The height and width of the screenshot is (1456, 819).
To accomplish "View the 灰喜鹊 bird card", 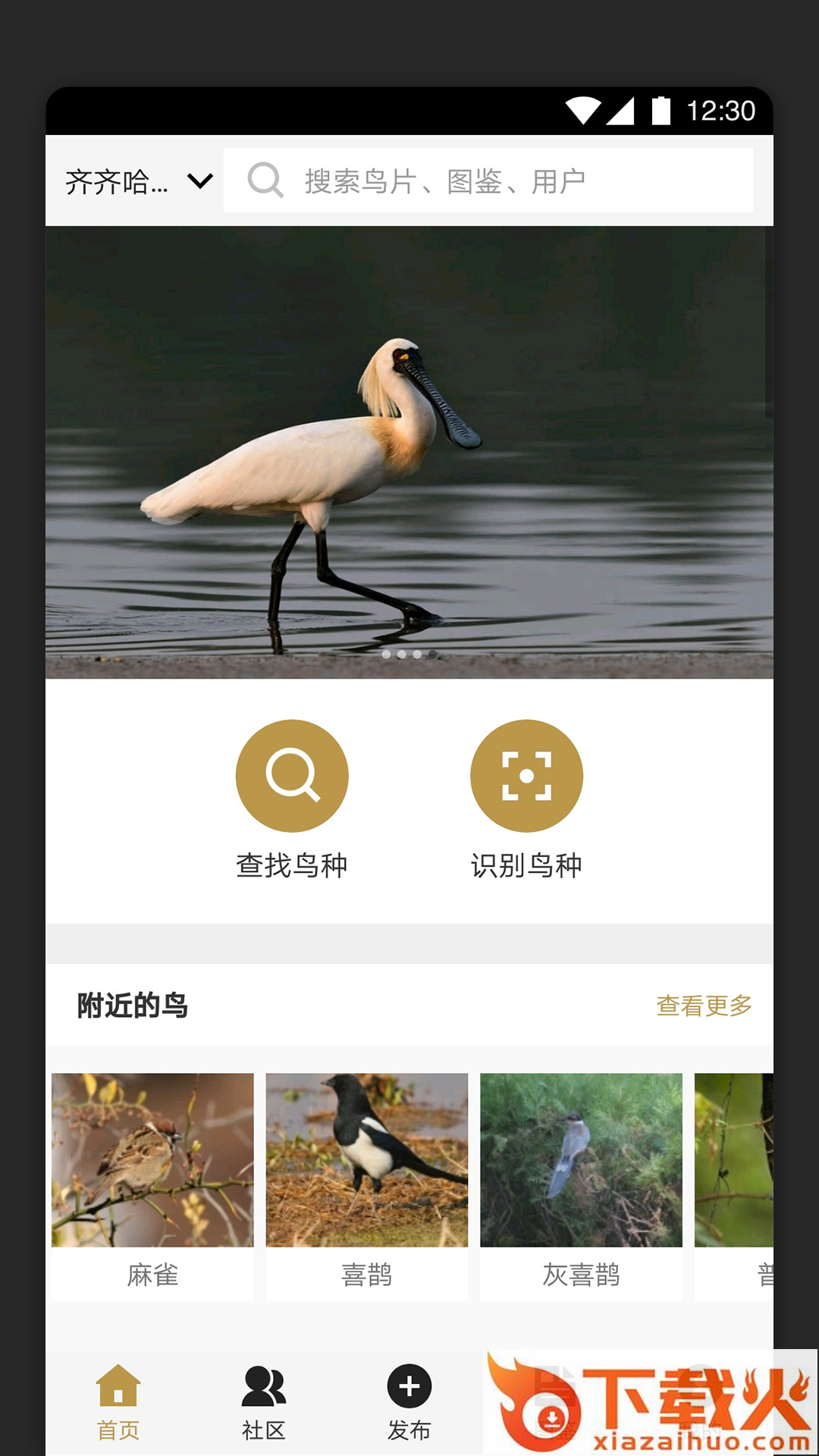I will point(581,1186).
